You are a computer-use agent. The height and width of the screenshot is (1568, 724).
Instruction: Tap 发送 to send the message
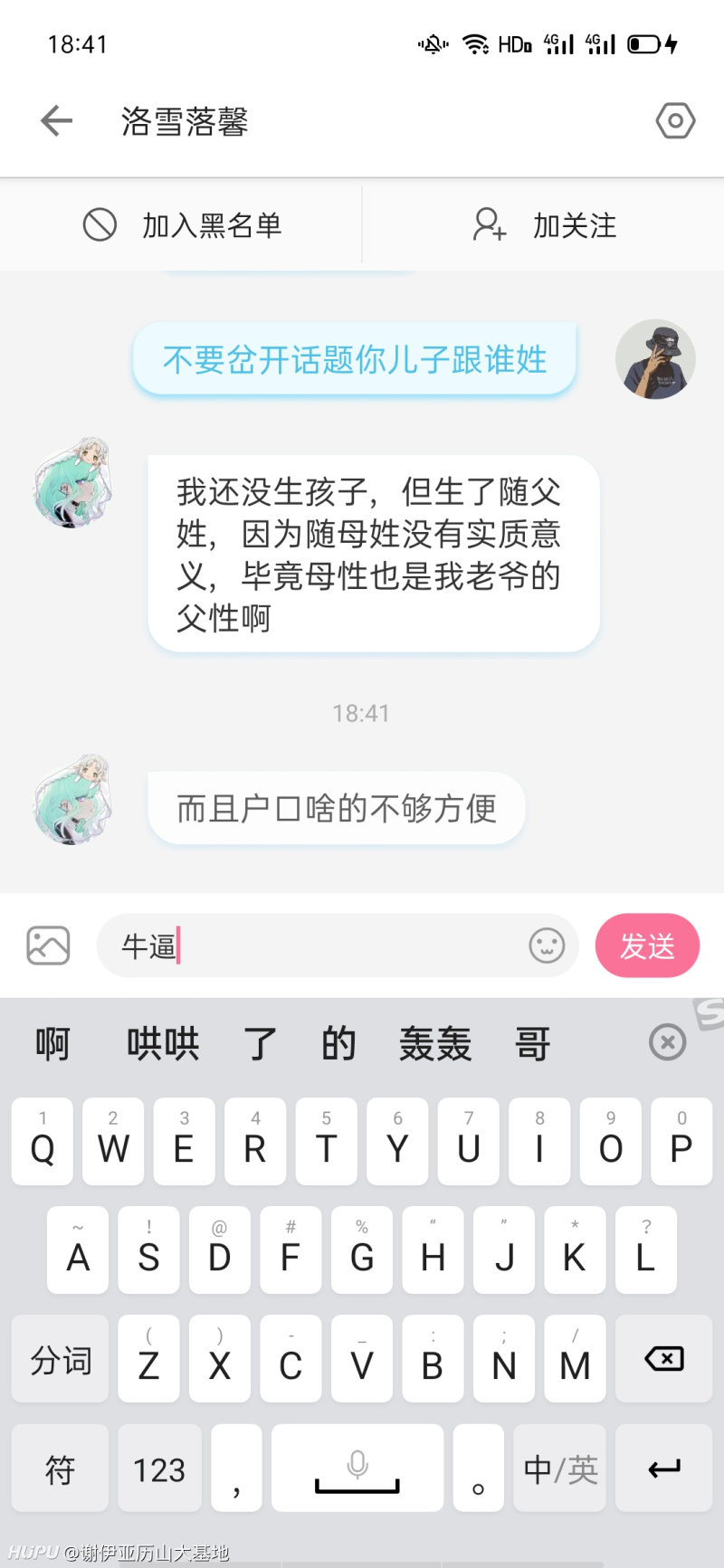click(x=647, y=945)
